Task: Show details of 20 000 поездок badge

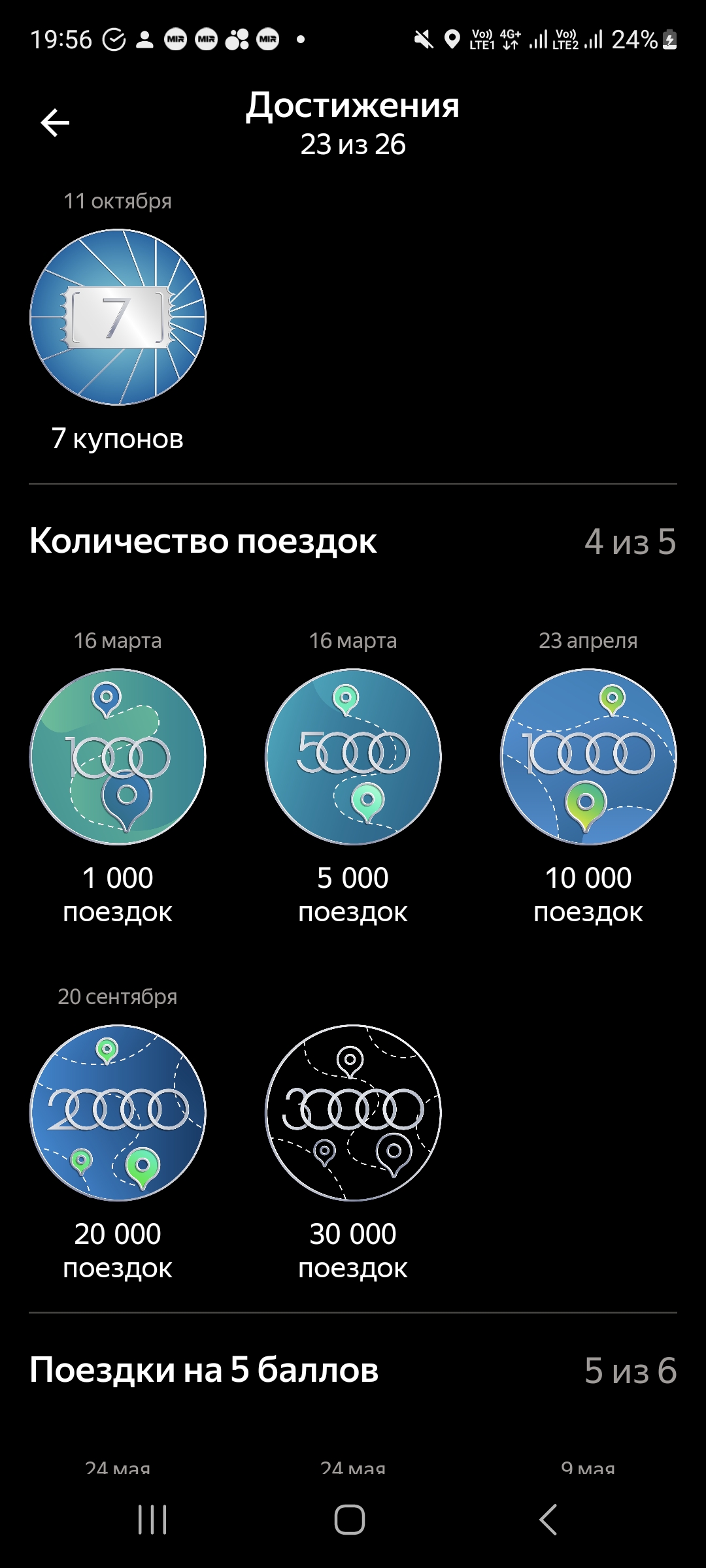Action: coord(118,1113)
